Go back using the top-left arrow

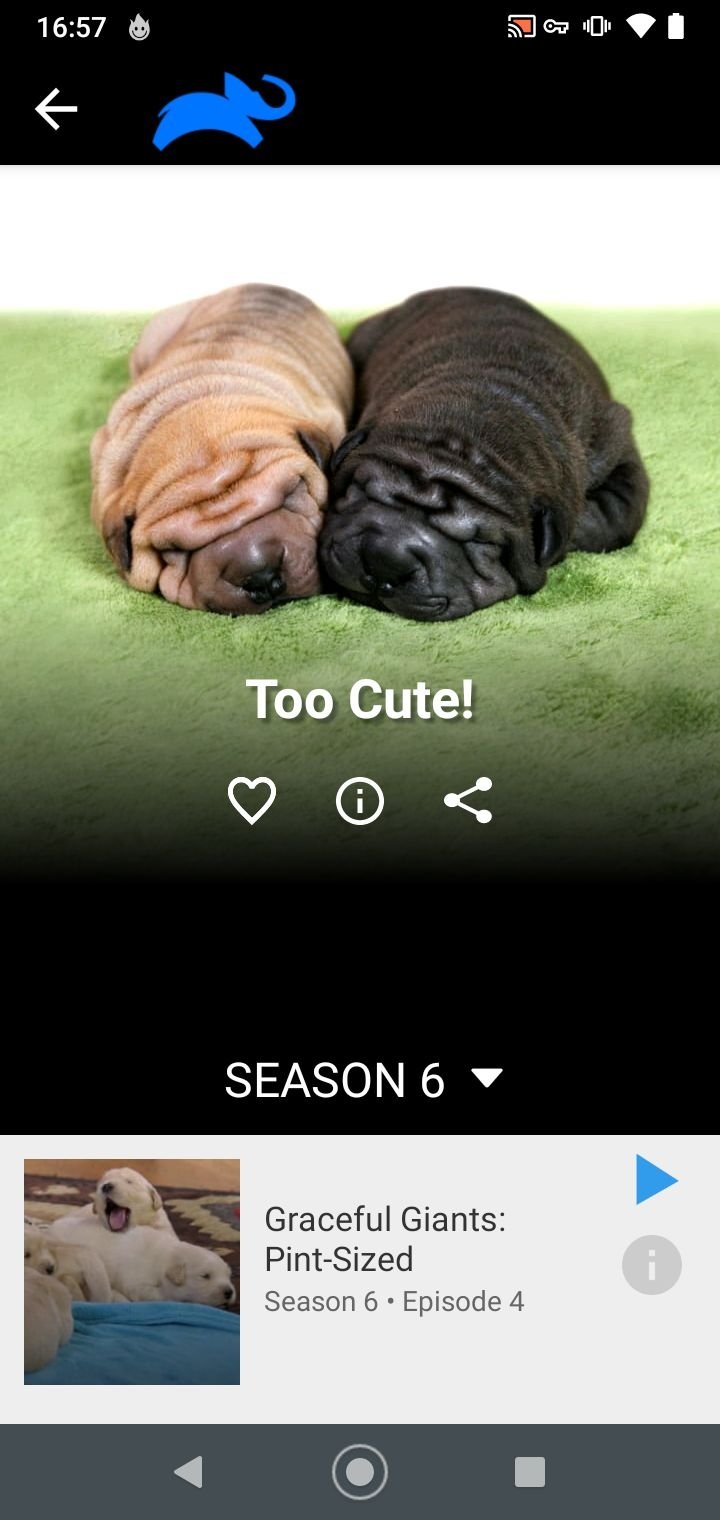click(x=56, y=109)
